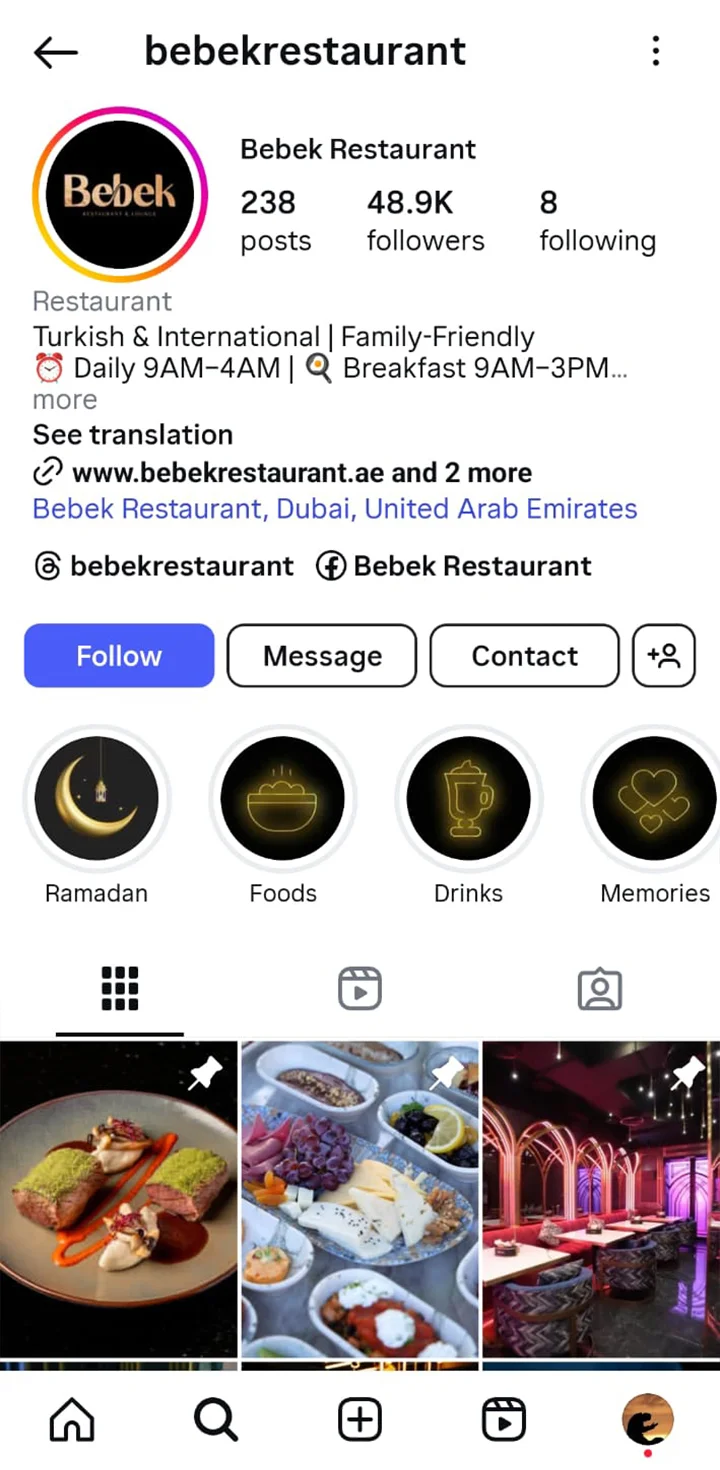The height and width of the screenshot is (1470, 720).
Task: Switch to the tagged photos tab
Action: click(x=600, y=989)
